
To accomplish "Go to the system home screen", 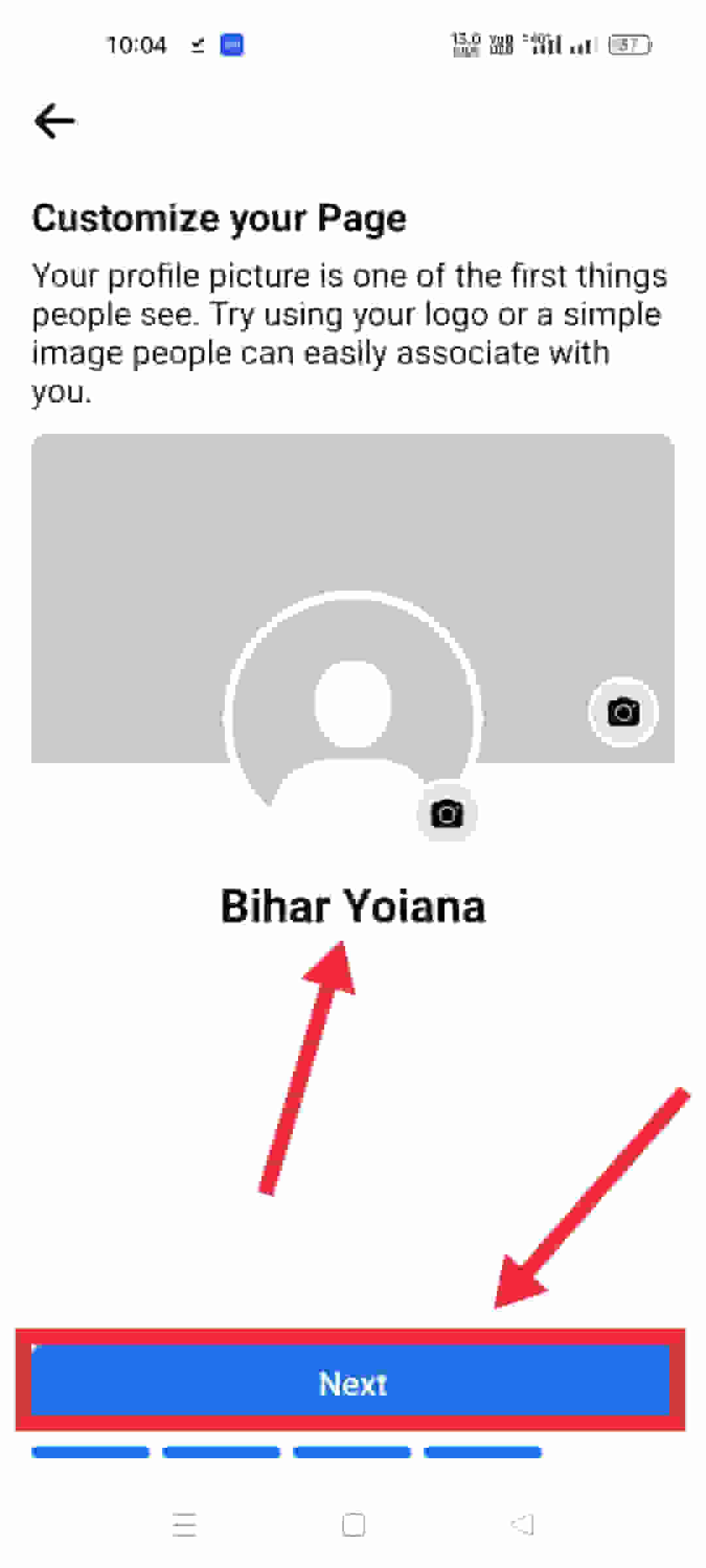I will 354,1525.
